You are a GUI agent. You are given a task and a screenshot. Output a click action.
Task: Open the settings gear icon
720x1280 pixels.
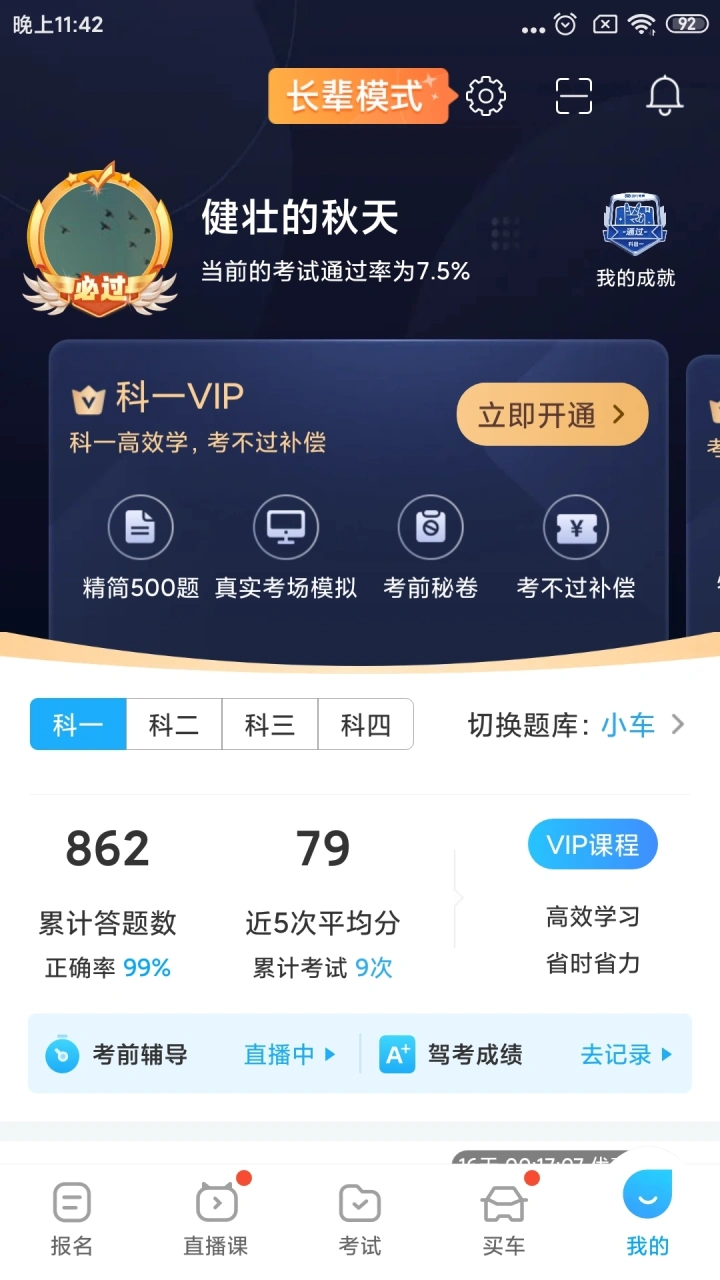point(486,96)
